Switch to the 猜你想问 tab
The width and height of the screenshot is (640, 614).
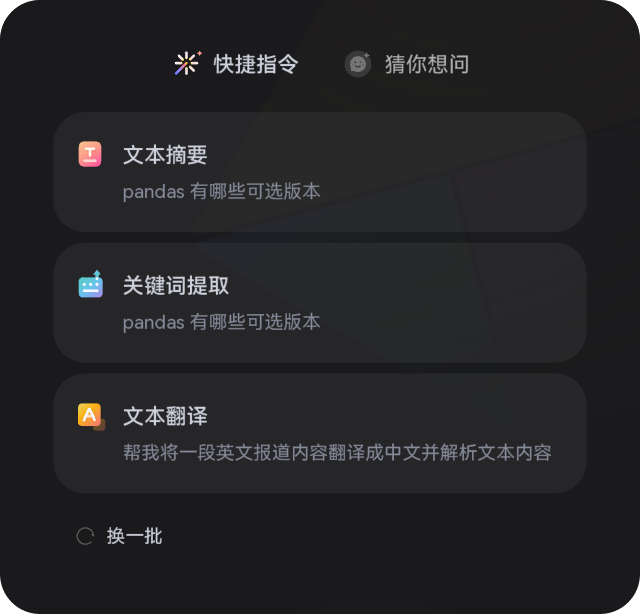[x=408, y=64]
